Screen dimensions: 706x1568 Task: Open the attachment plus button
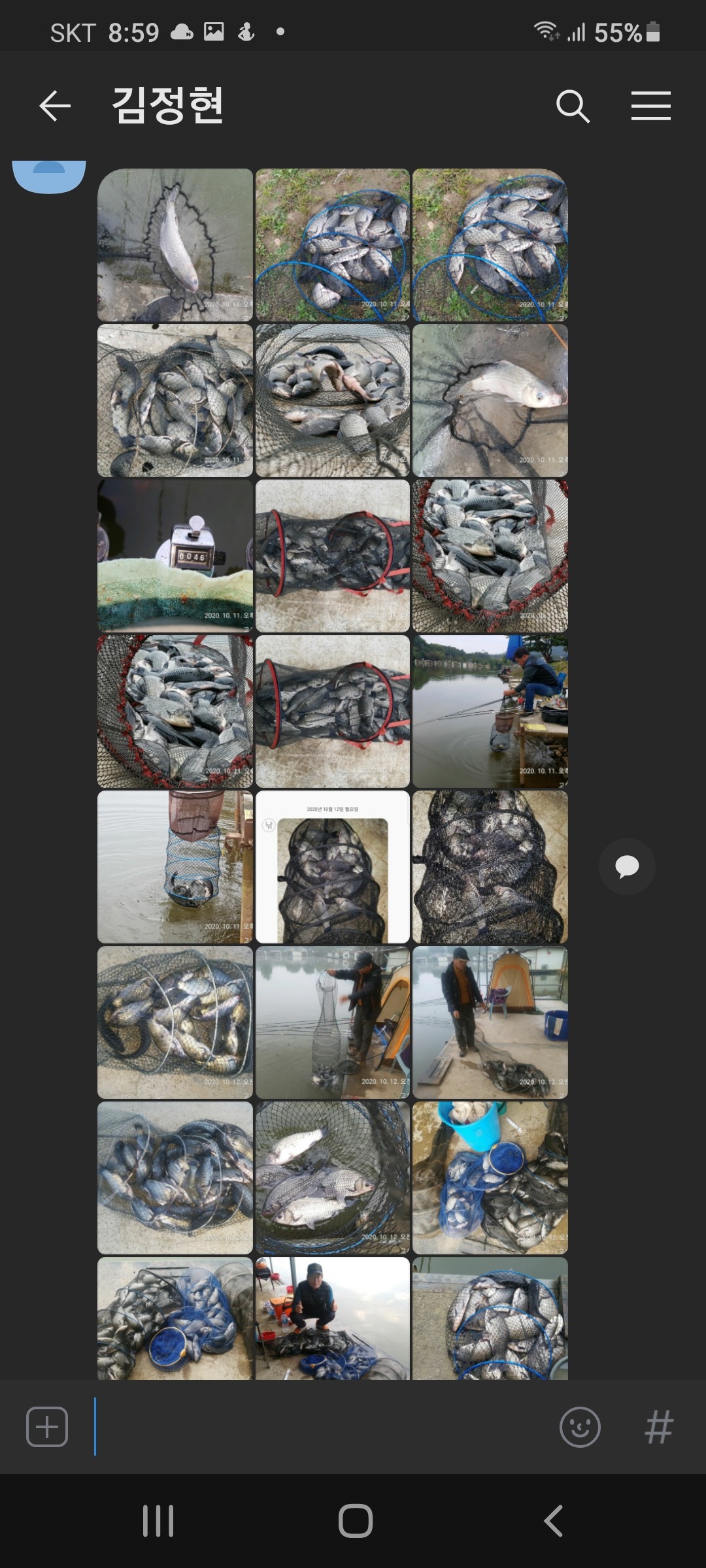tap(47, 1427)
